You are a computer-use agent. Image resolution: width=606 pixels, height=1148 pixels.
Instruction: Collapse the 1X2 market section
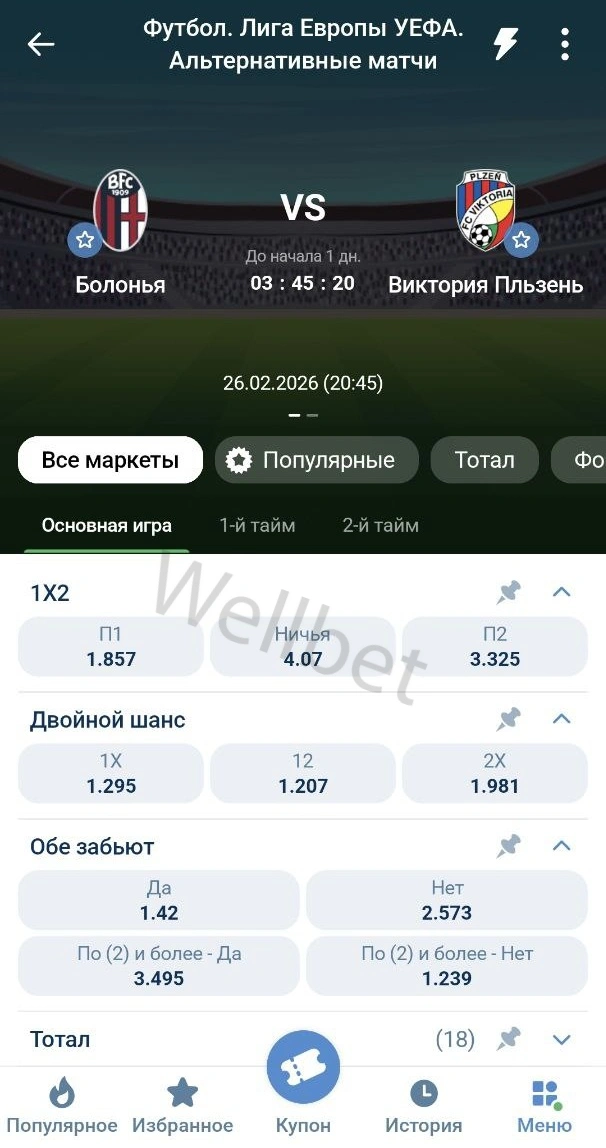[561, 593]
